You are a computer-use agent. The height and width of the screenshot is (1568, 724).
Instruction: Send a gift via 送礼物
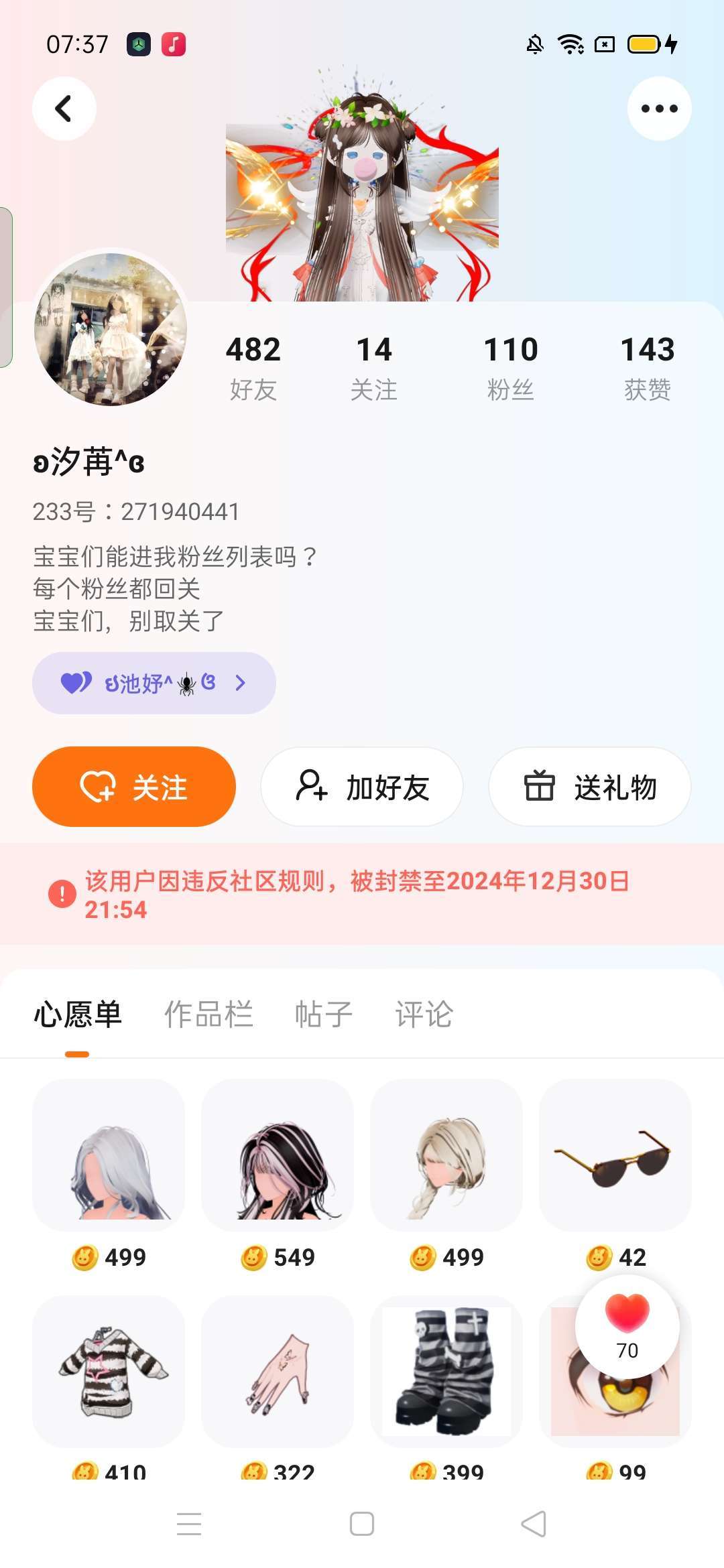[x=590, y=787]
